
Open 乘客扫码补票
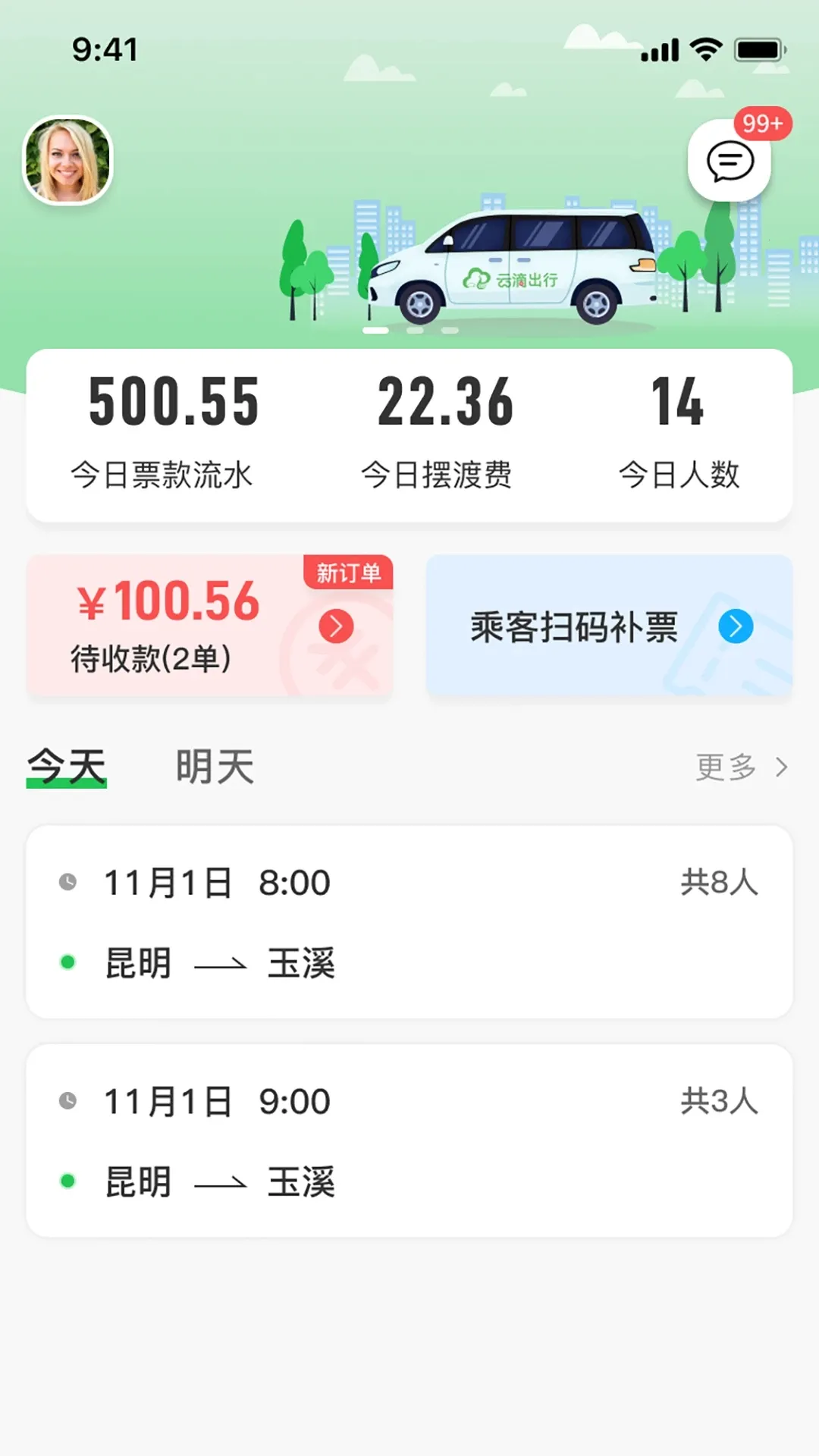[x=609, y=626]
